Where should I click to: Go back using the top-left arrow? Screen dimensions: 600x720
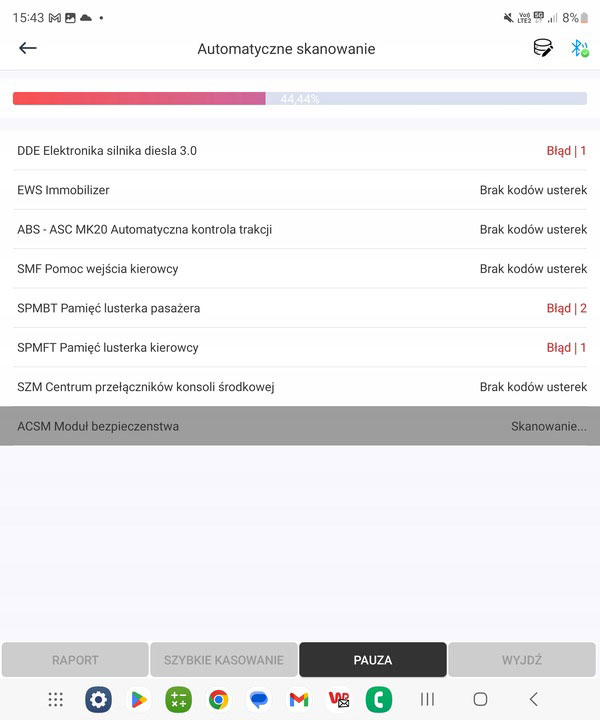click(28, 48)
